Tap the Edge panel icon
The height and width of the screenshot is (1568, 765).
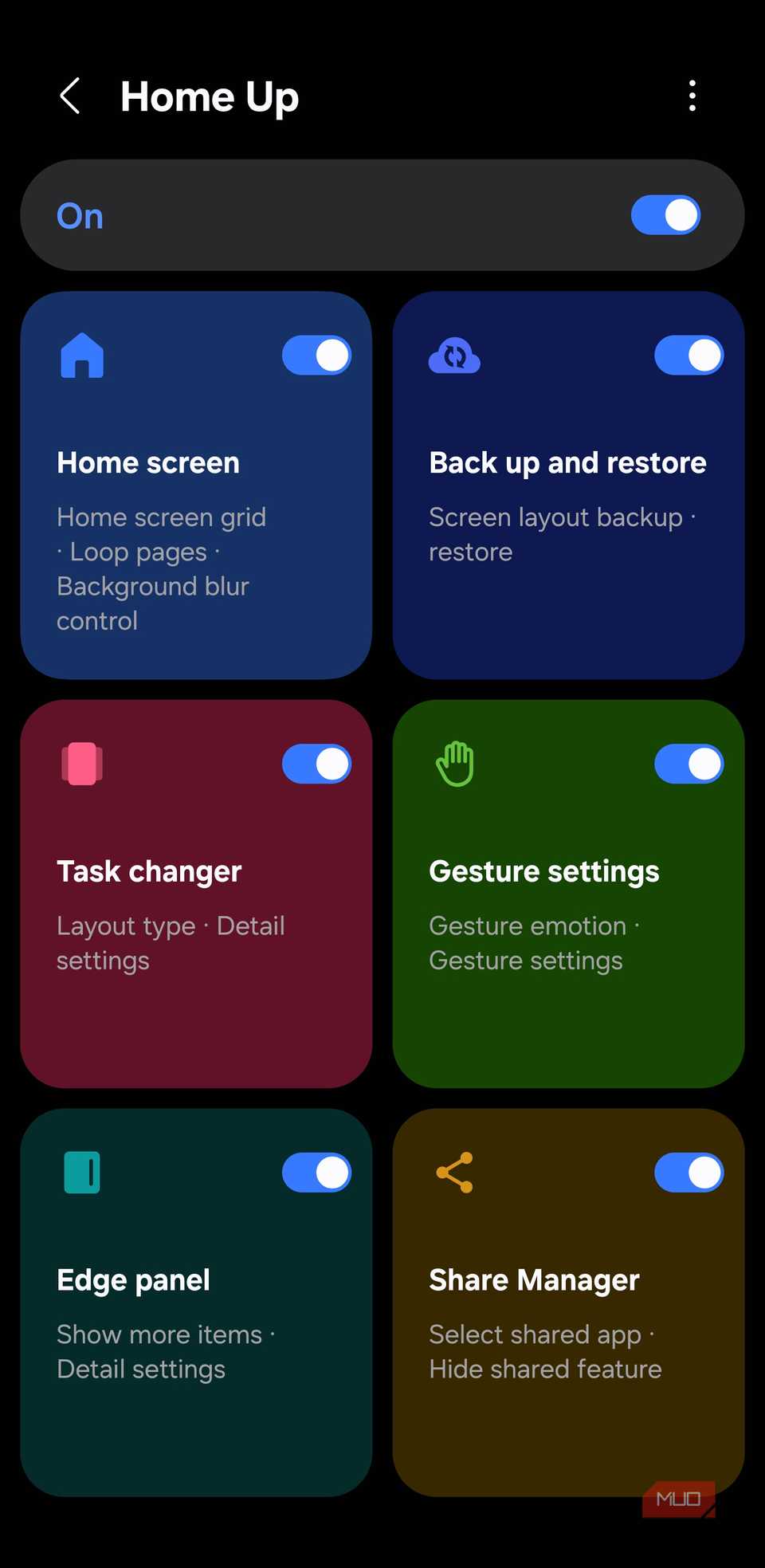83,1171
